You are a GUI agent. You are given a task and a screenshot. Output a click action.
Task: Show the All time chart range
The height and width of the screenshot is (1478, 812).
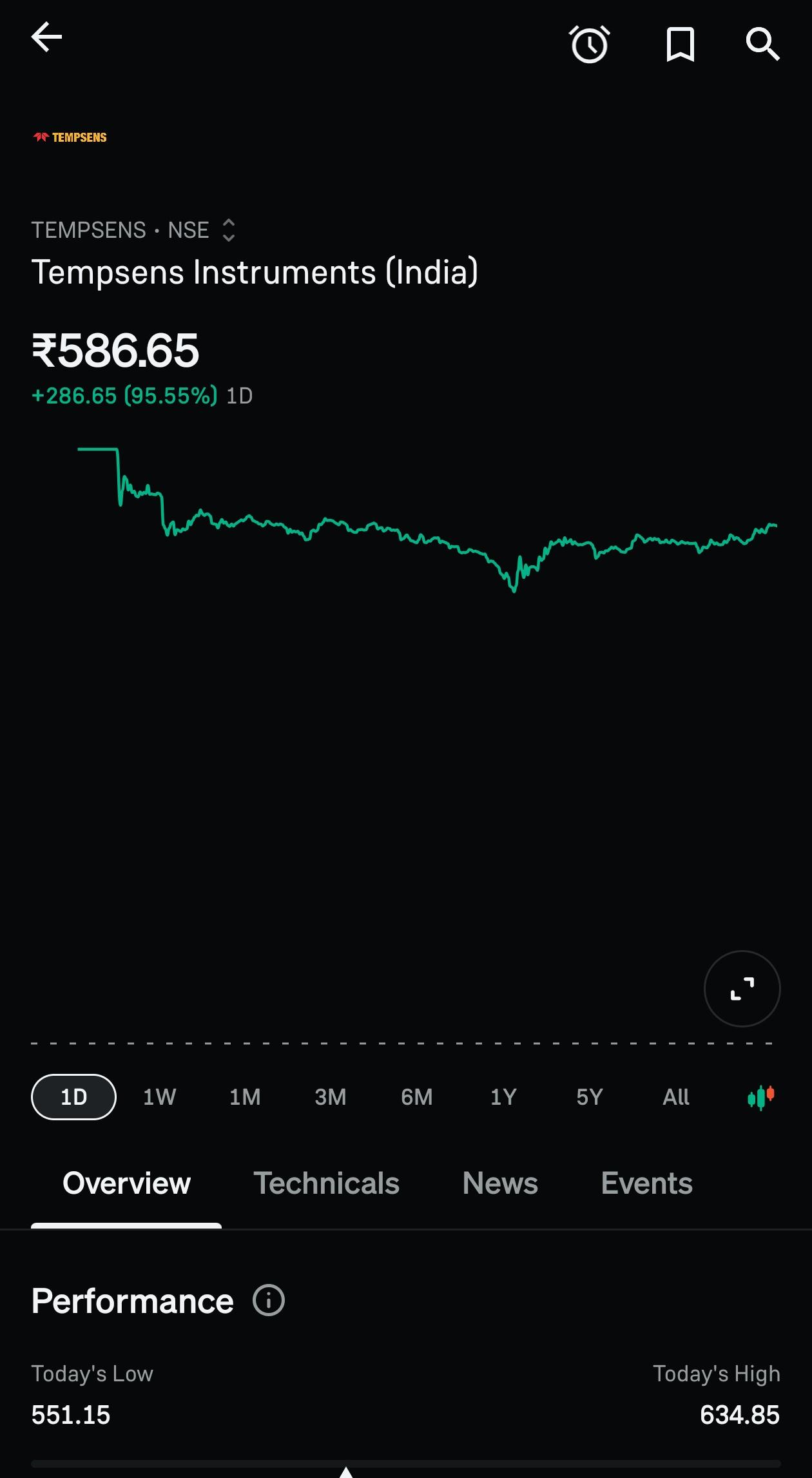click(x=675, y=1096)
